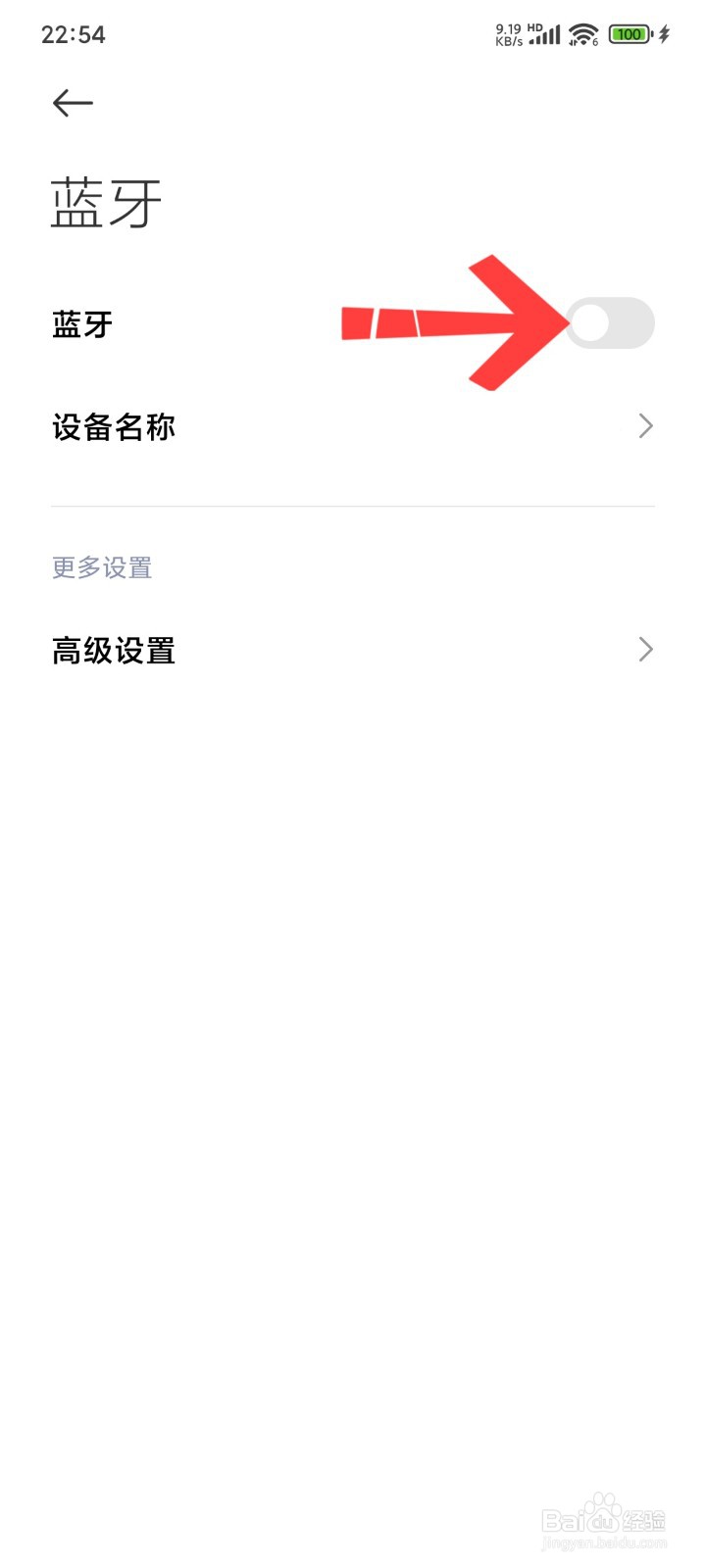Enable Bluetooth with the toggle switch

click(x=611, y=322)
